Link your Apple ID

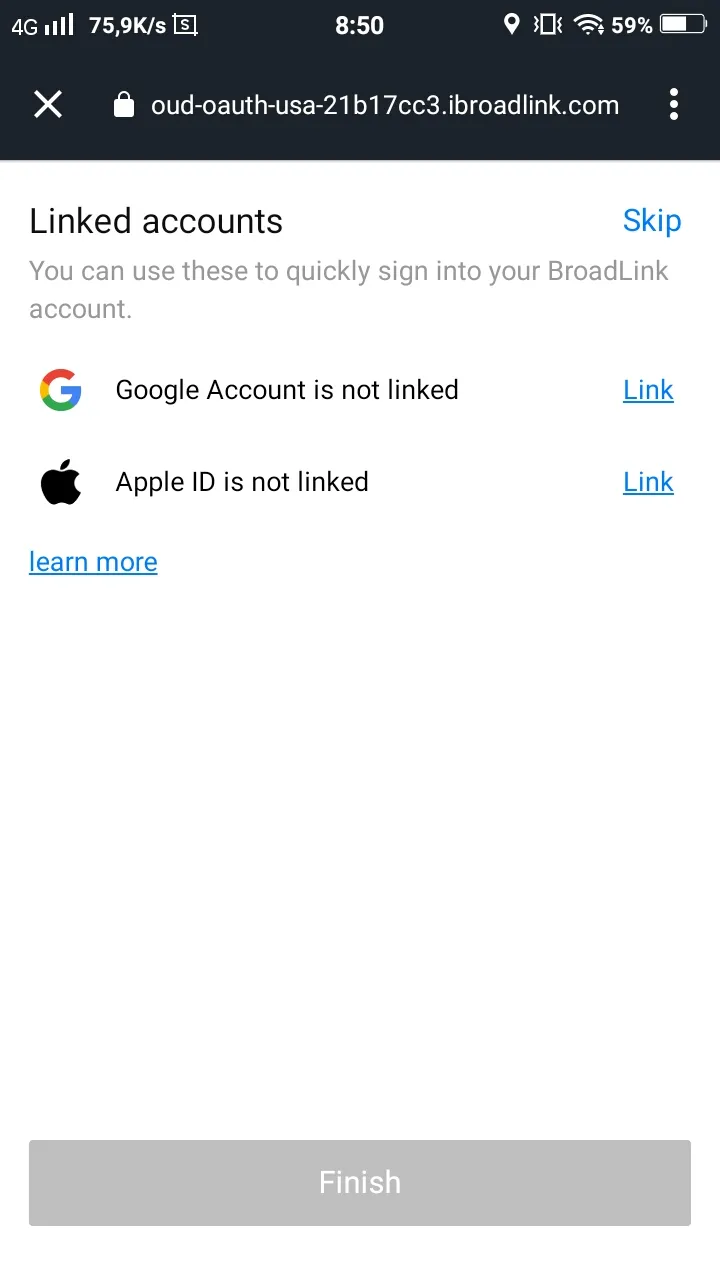click(648, 482)
